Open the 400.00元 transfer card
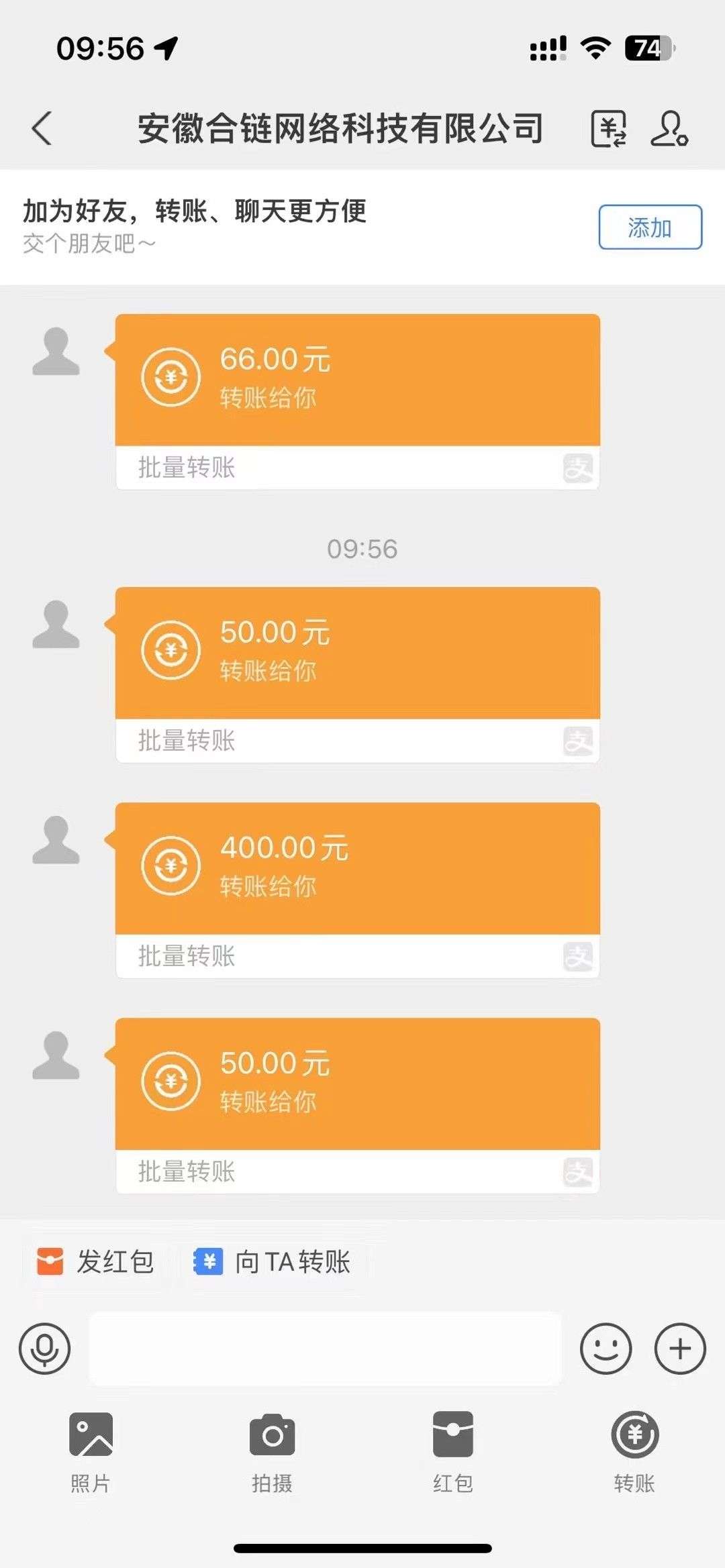 357,890
